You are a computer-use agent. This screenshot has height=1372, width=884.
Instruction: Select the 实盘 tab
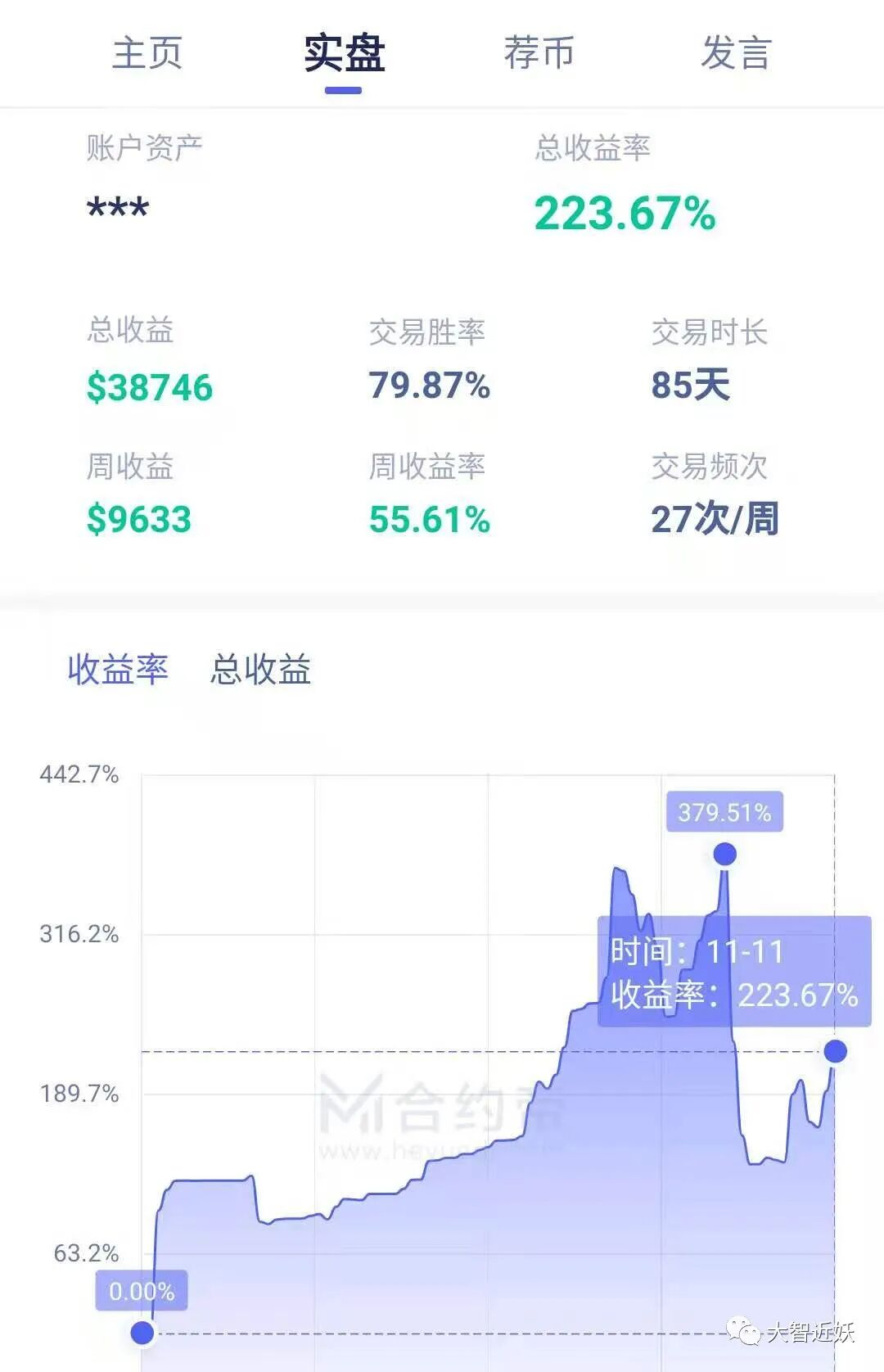344,53
